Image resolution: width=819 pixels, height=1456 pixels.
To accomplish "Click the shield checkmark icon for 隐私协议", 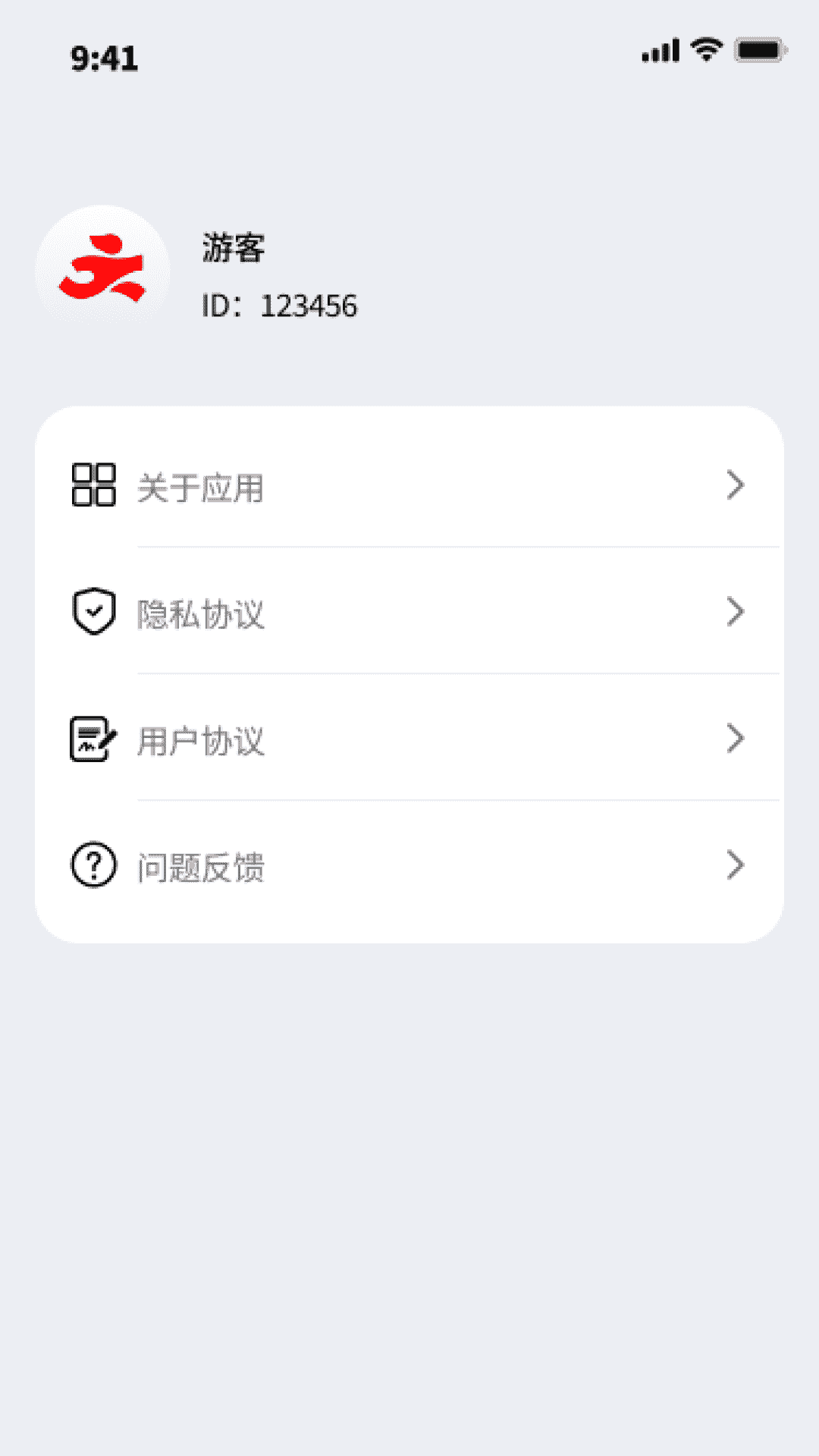I will [x=93, y=611].
